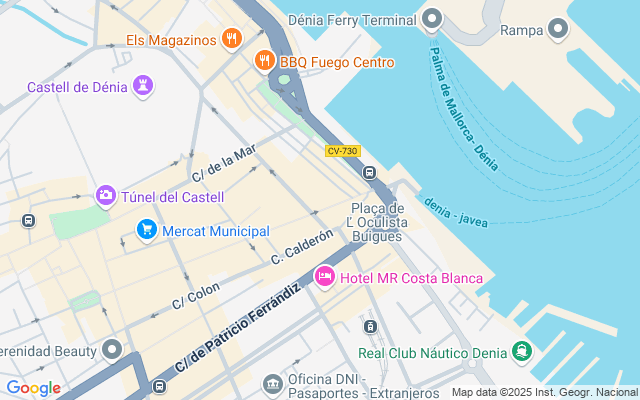
Task: Open the Hotel MR Costa Blanca pin
Action: tap(324, 277)
